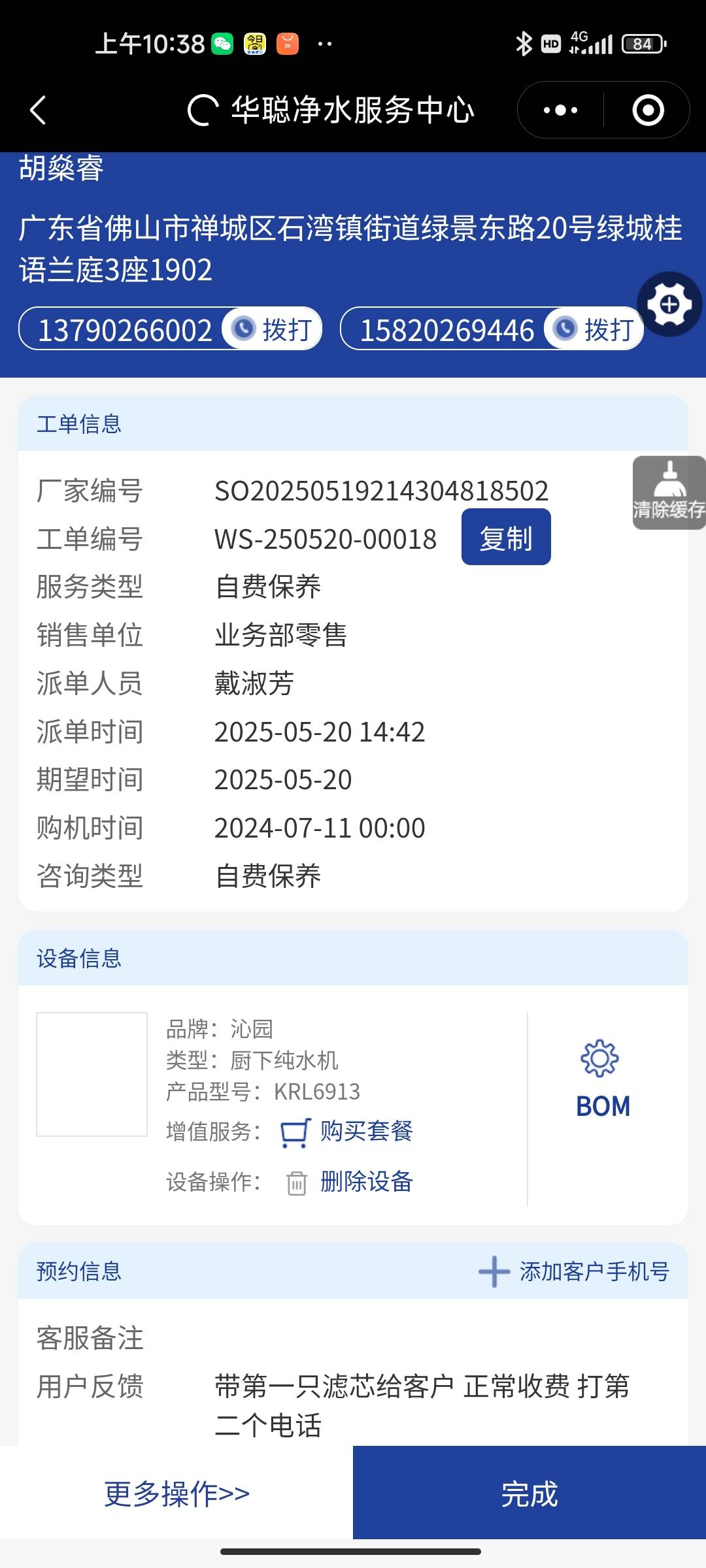Tap 完成 to complete the work order
The image size is (706, 1568).
click(529, 1494)
